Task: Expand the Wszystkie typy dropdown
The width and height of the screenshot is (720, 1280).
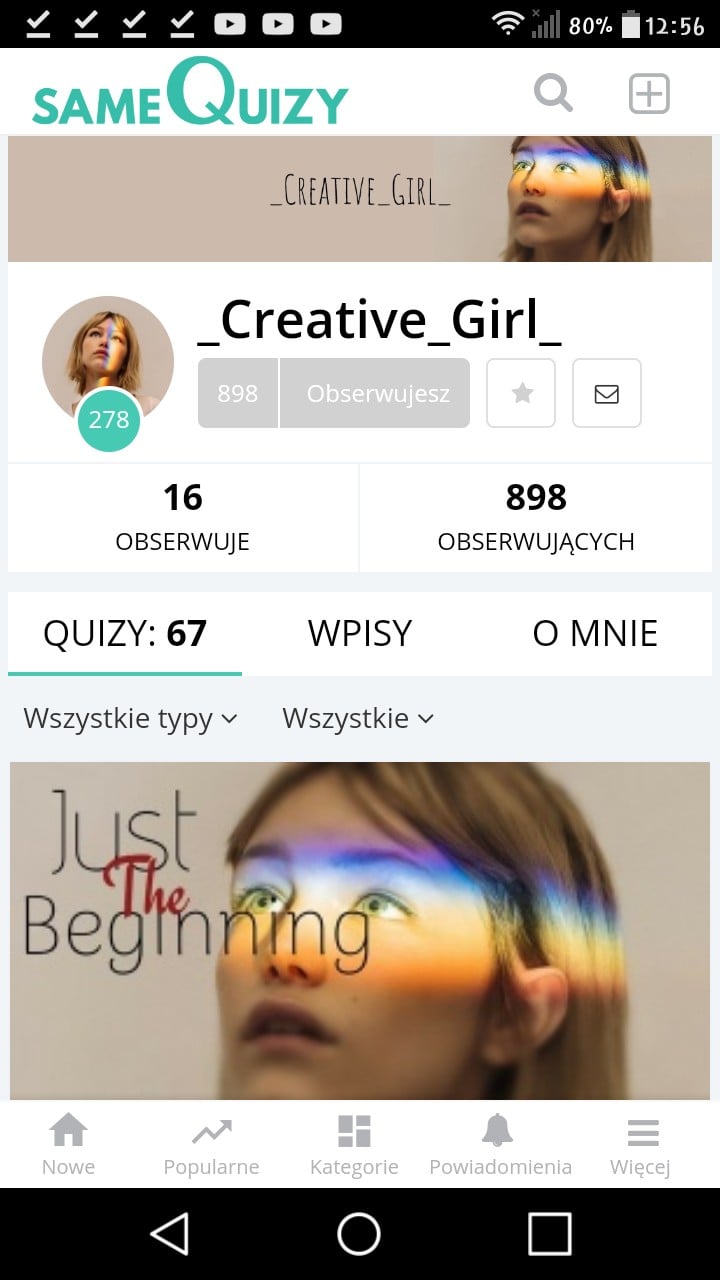Action: (x=131, y=718)
